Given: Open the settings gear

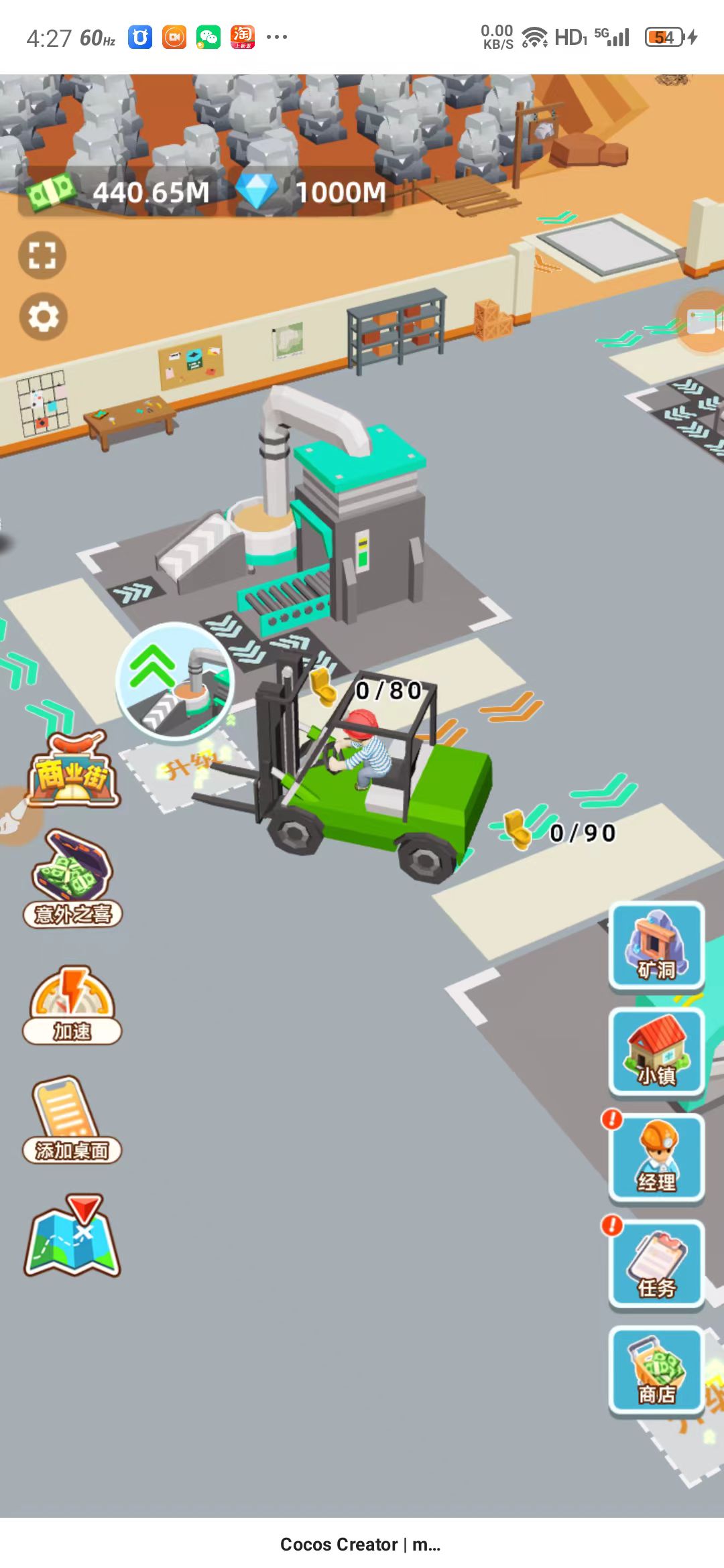Looking at the screenshot, I should pyautogui.click(x=44, y=316).
